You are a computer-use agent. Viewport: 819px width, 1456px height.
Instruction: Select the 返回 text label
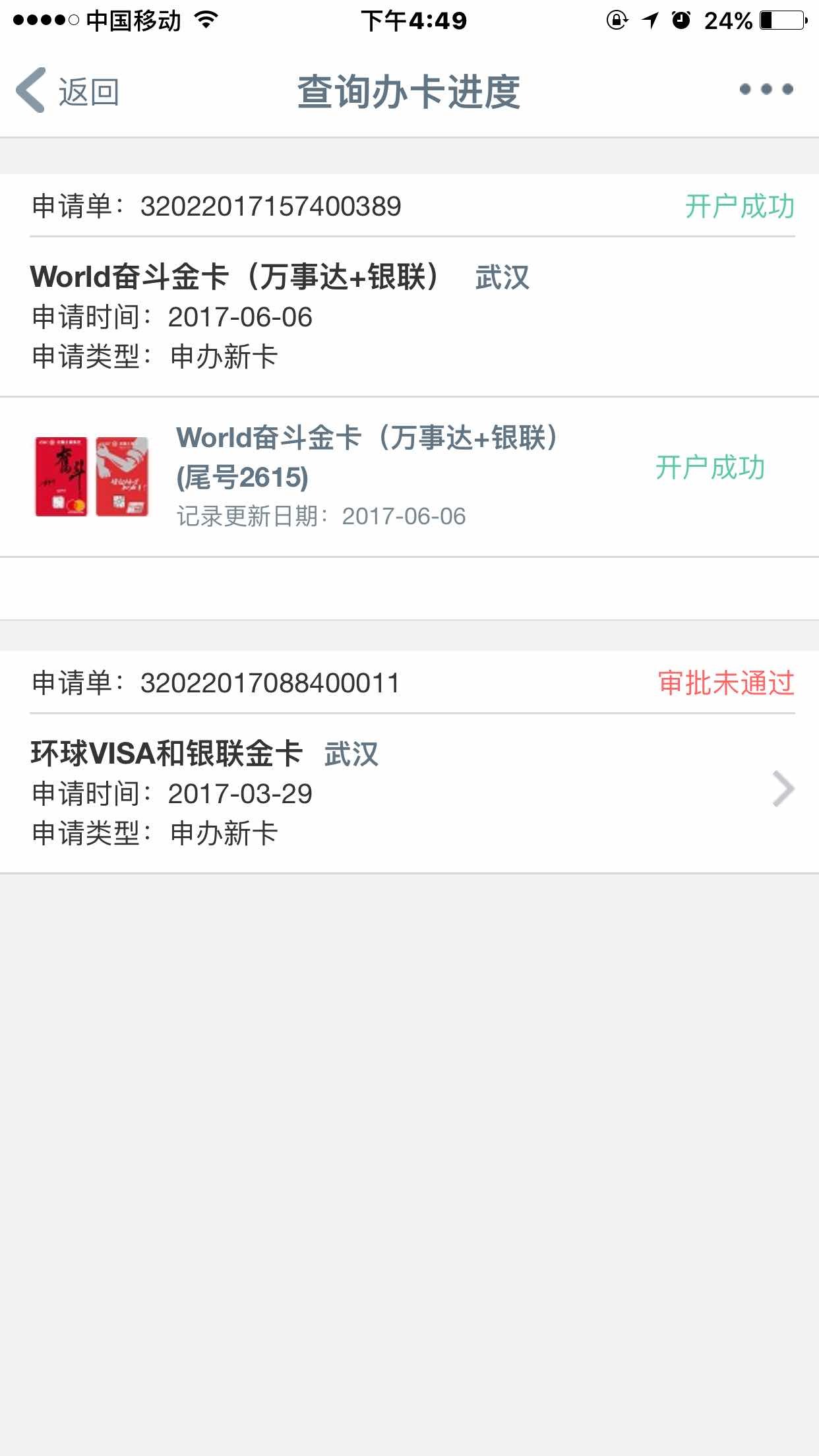[x=88, y=92]
